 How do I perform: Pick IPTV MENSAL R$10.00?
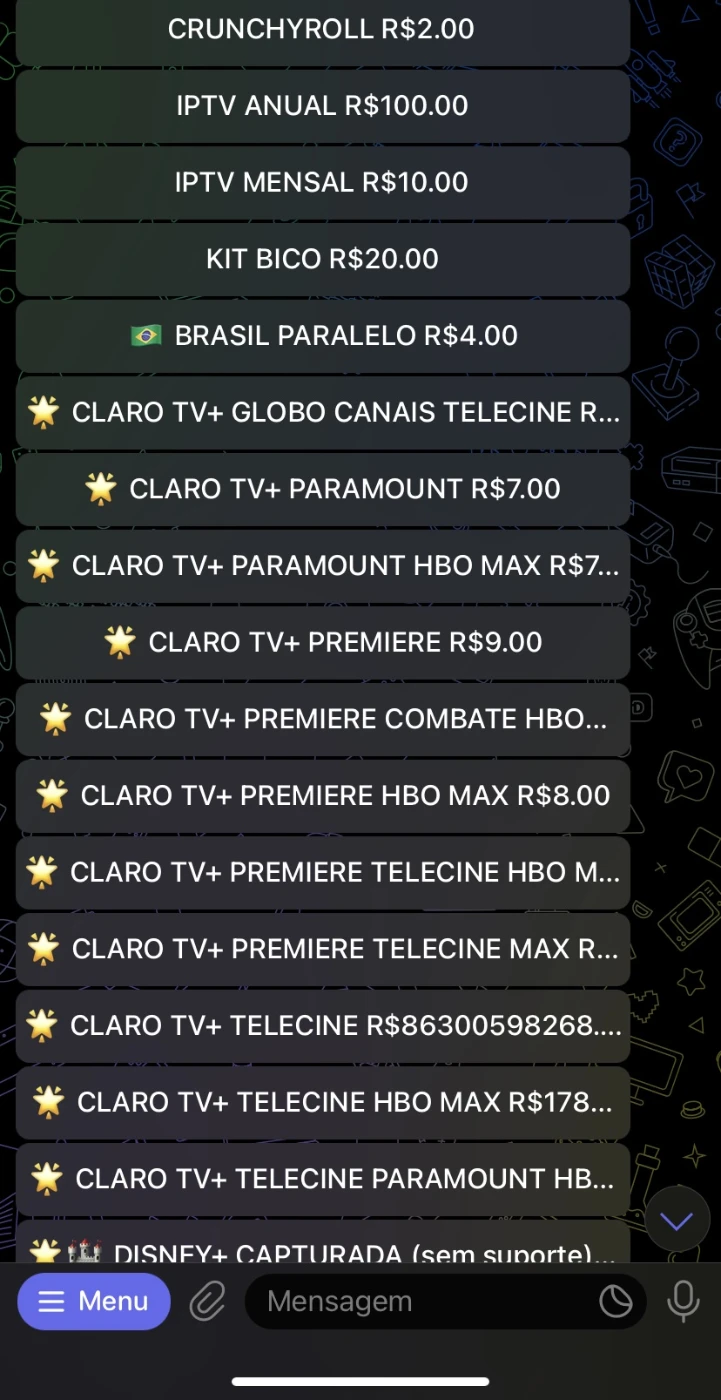322,182
